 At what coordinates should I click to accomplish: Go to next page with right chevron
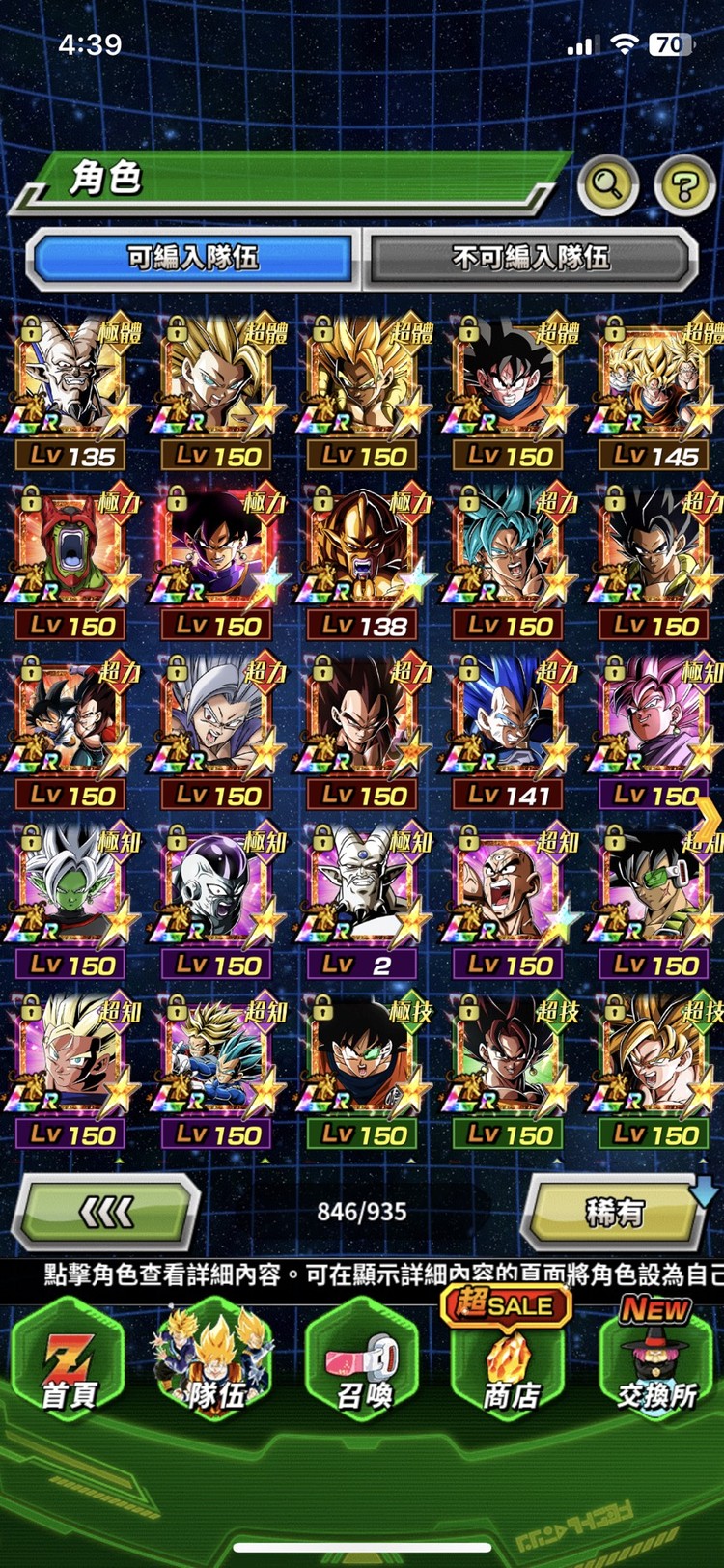pos(710,821)
